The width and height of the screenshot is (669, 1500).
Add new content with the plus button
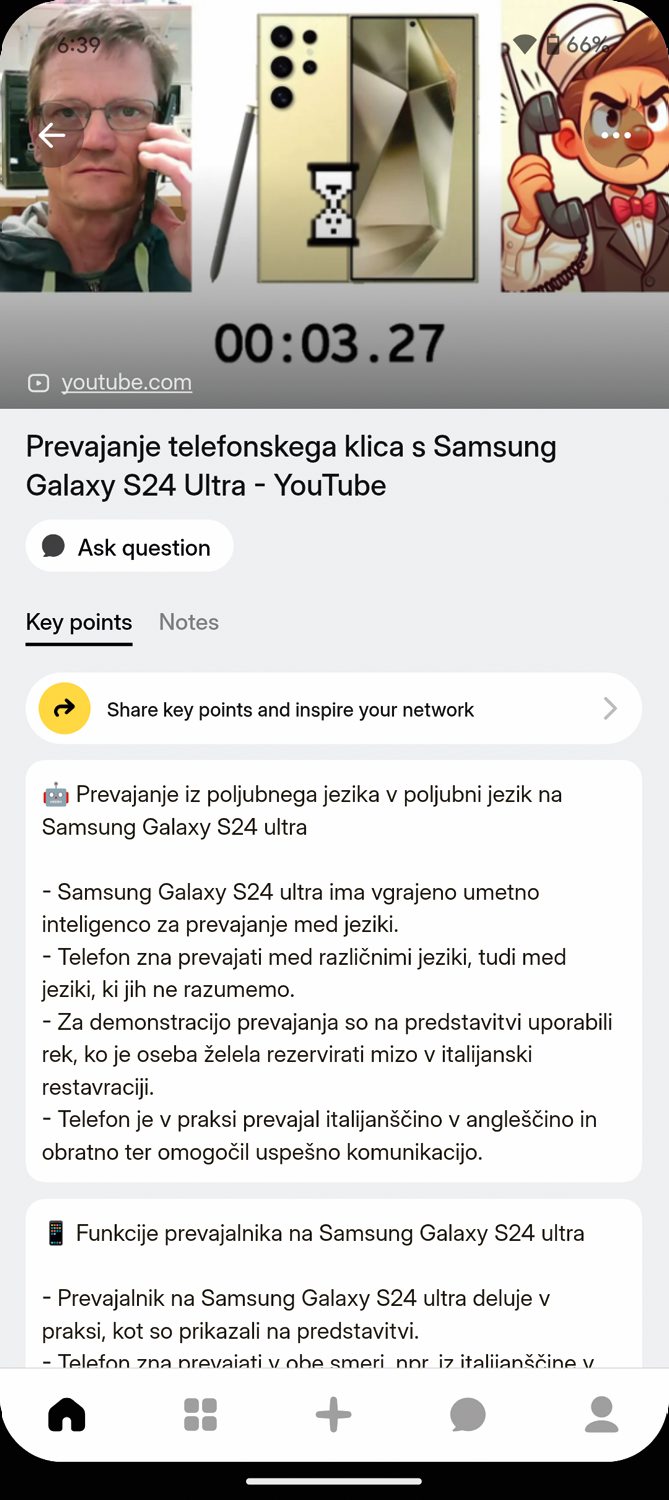point(334,1415)
